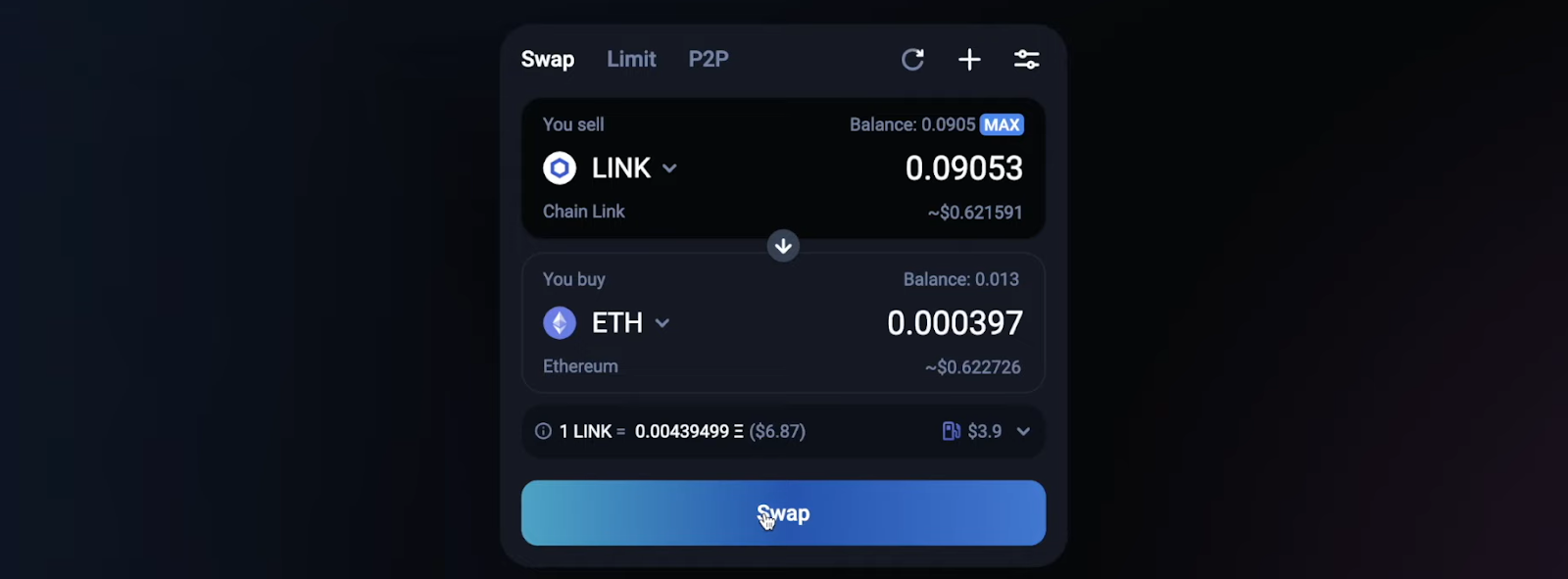The height and width of the screenshot is (579, 1568).
Task: Tap the plus icon to add token
Action: click(x=969, y=60)
